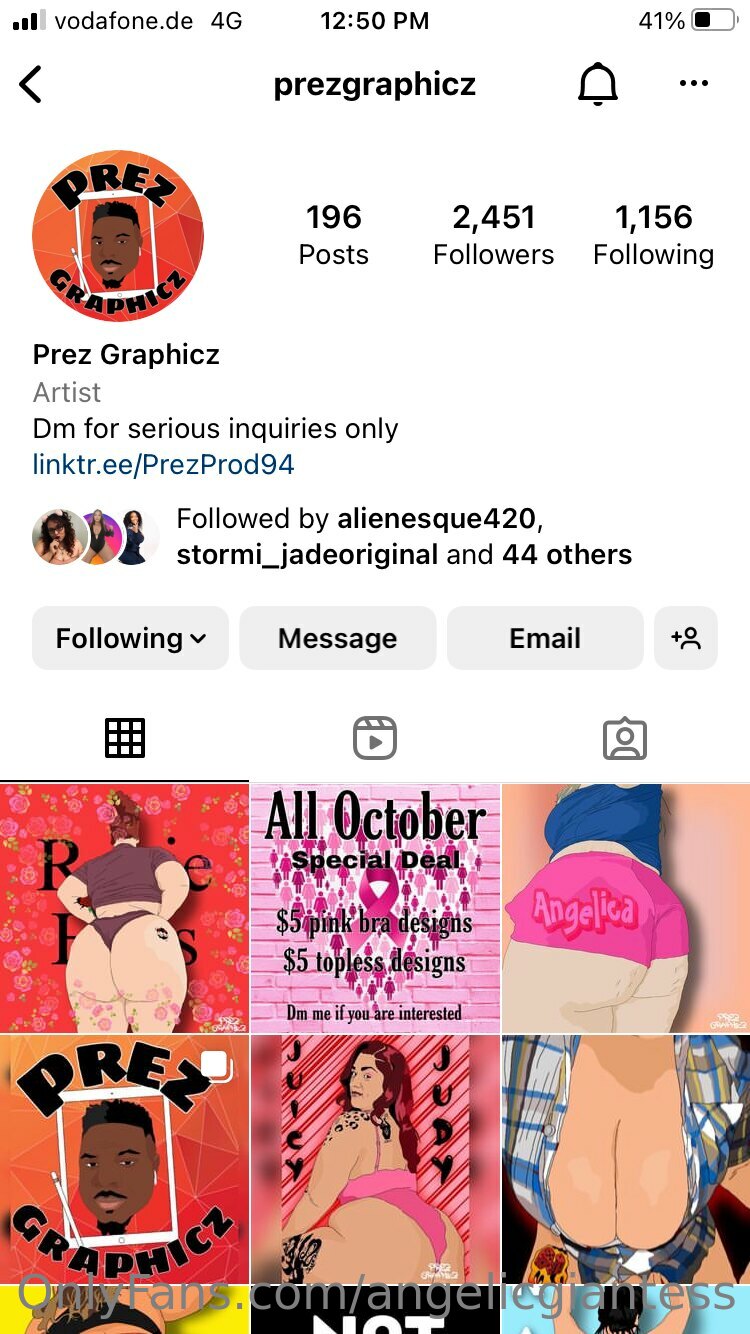The width and height of the screenshot is (750, 1334).
Task: View the Prez Graphicz profile picture
Action: point(118,236)
